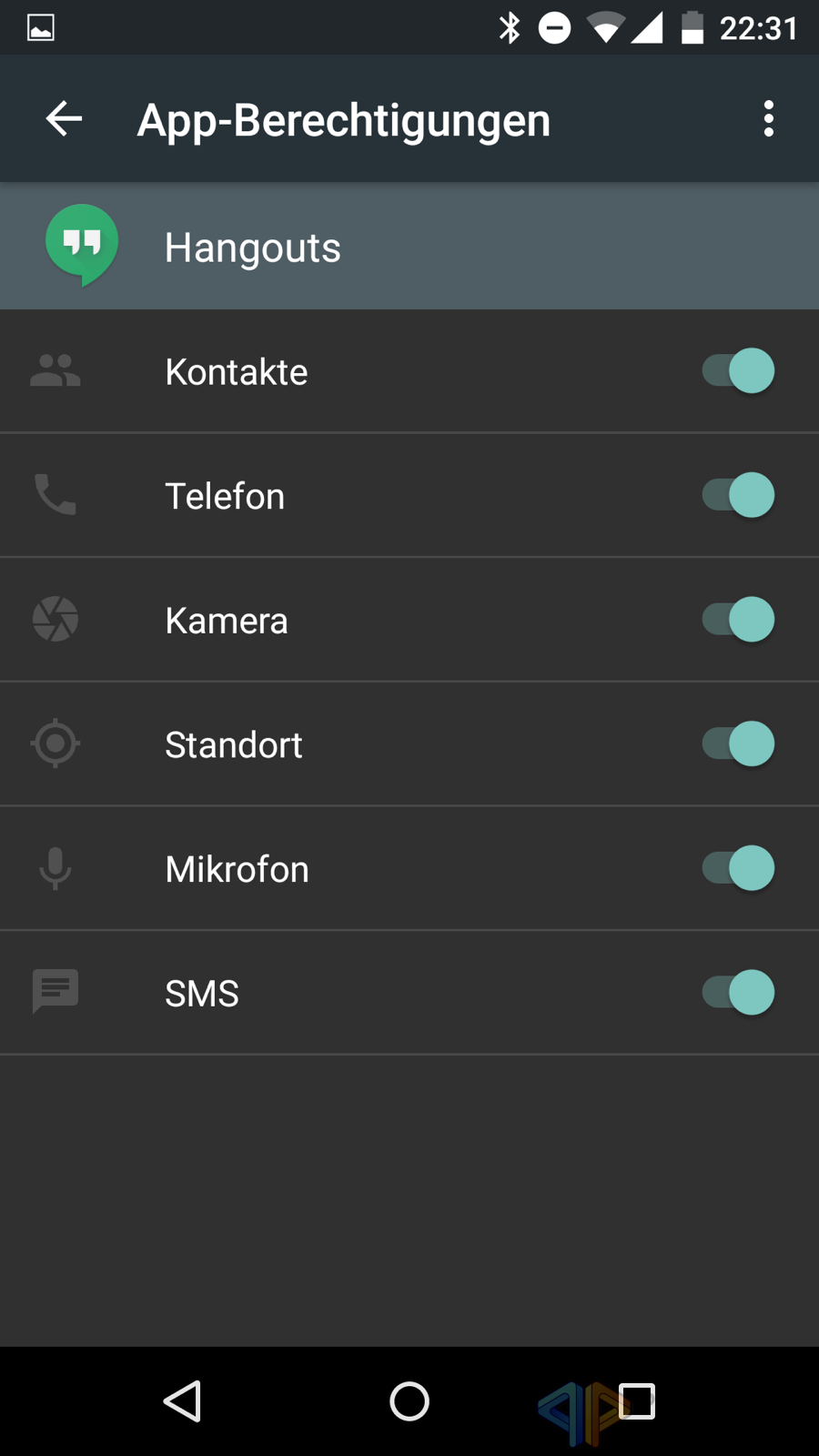Disable the Kontakte permission switch

738,371
